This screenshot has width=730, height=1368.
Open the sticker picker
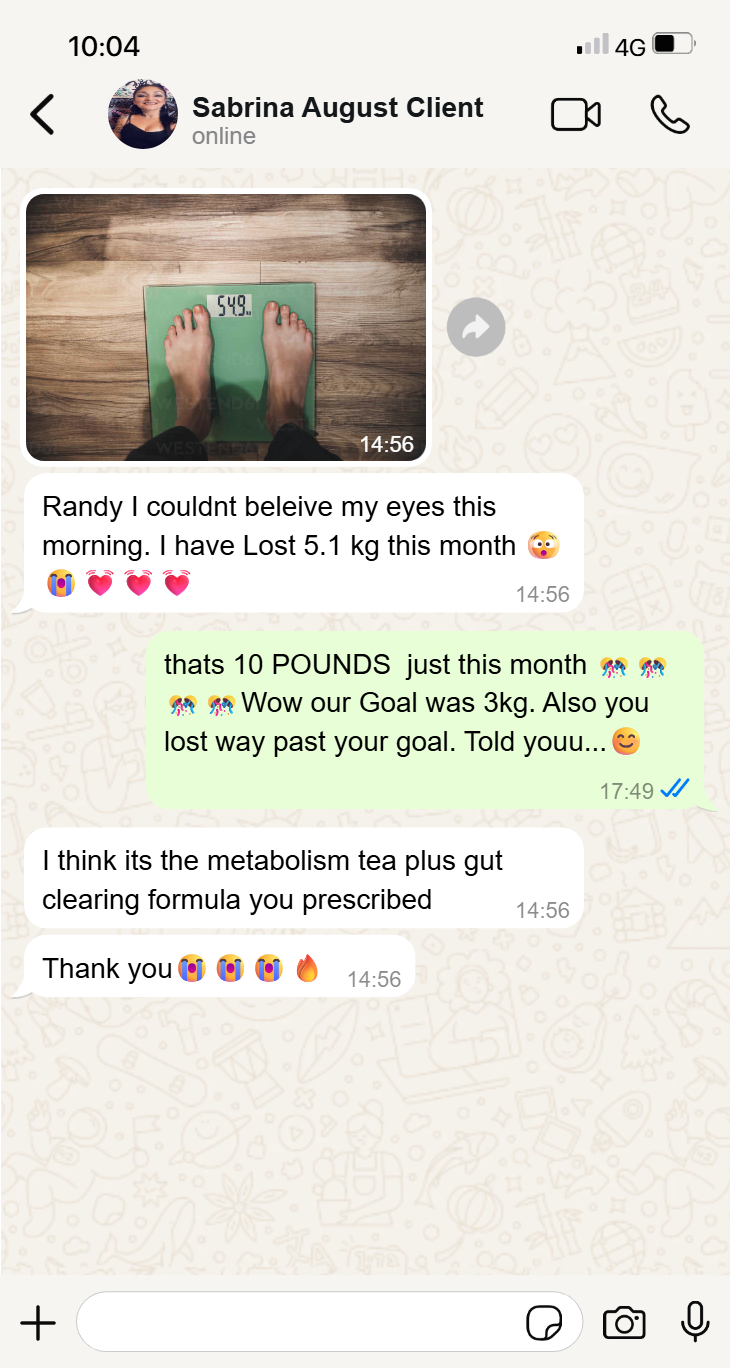pos(545,1323)
